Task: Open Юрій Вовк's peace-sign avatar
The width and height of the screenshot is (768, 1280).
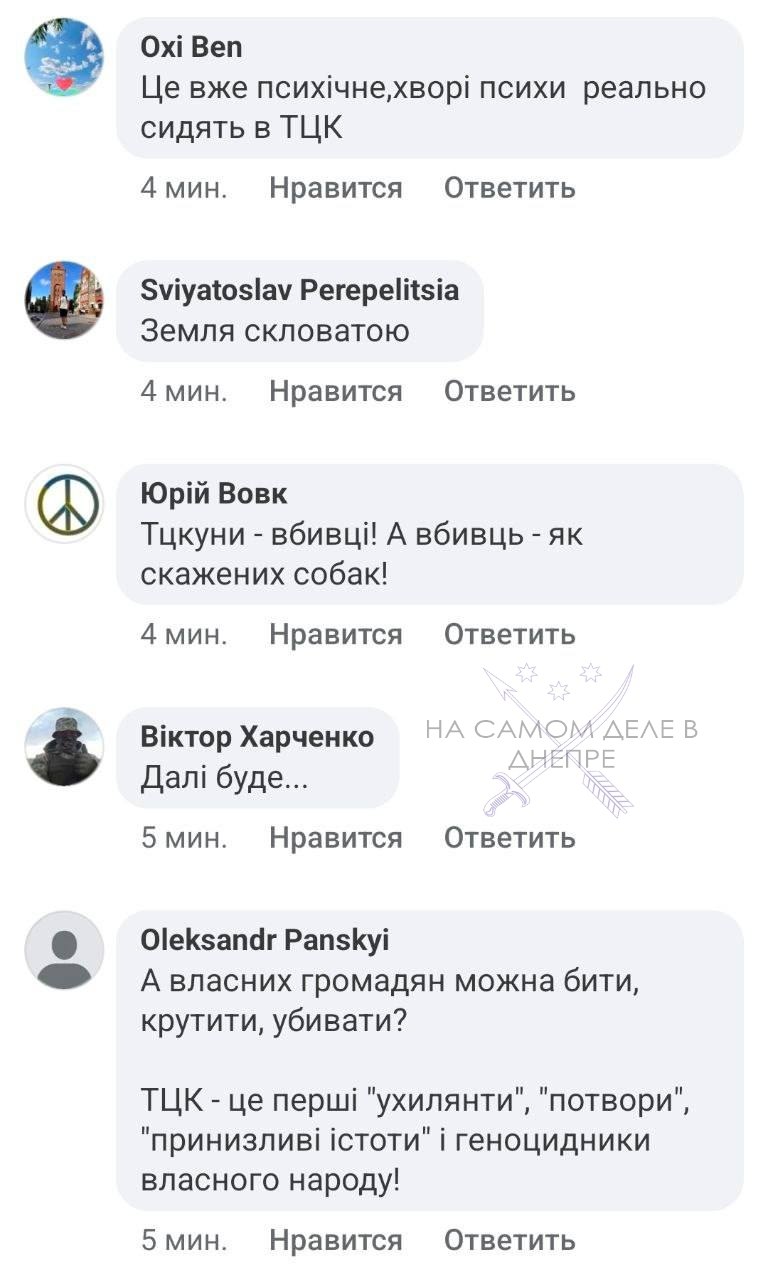Action: [64, 503]
